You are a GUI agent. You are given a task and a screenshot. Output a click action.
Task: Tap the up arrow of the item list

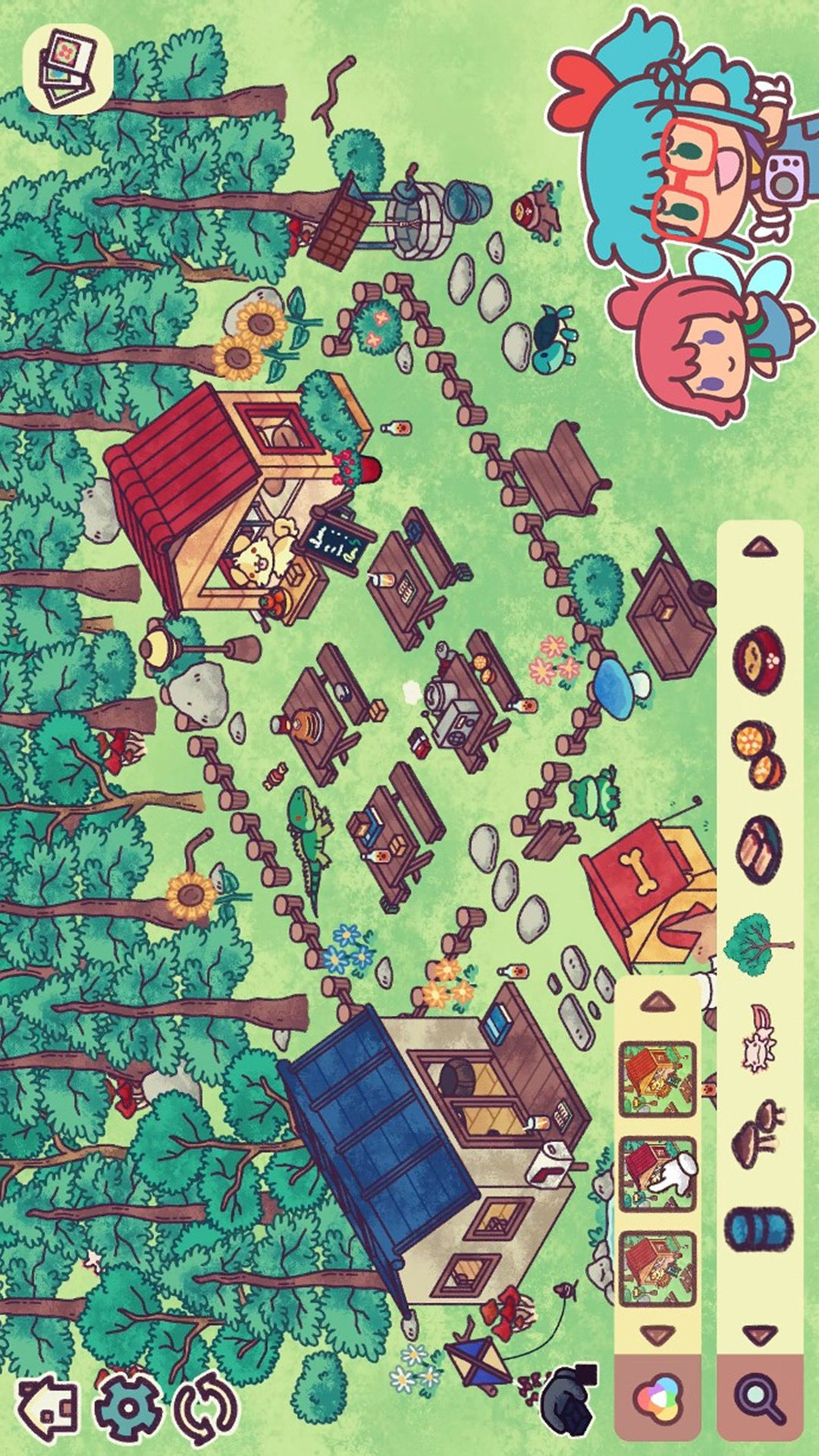click(760, 546)
